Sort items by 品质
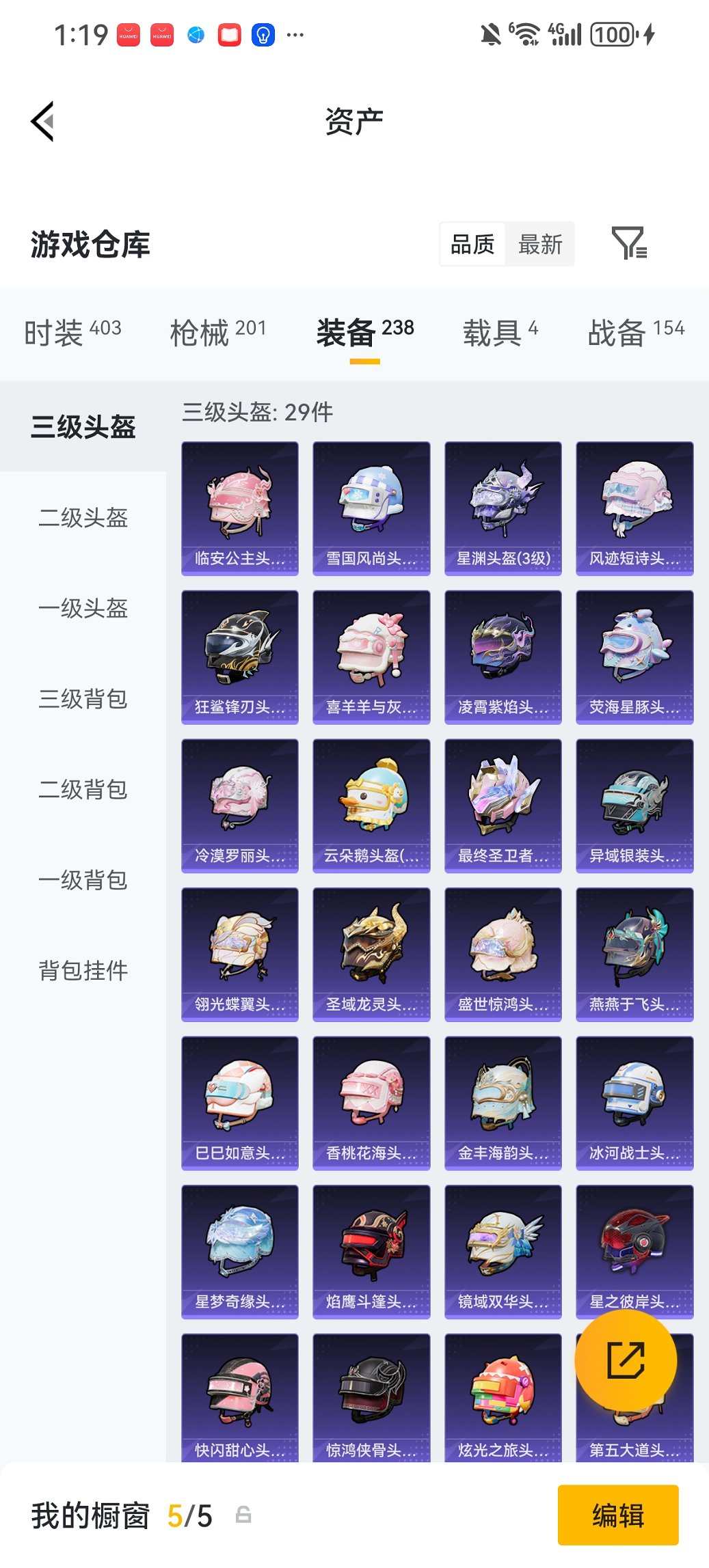Image resolution: width=709 pixels, height=1568 pixels. (x=472, y=244)
